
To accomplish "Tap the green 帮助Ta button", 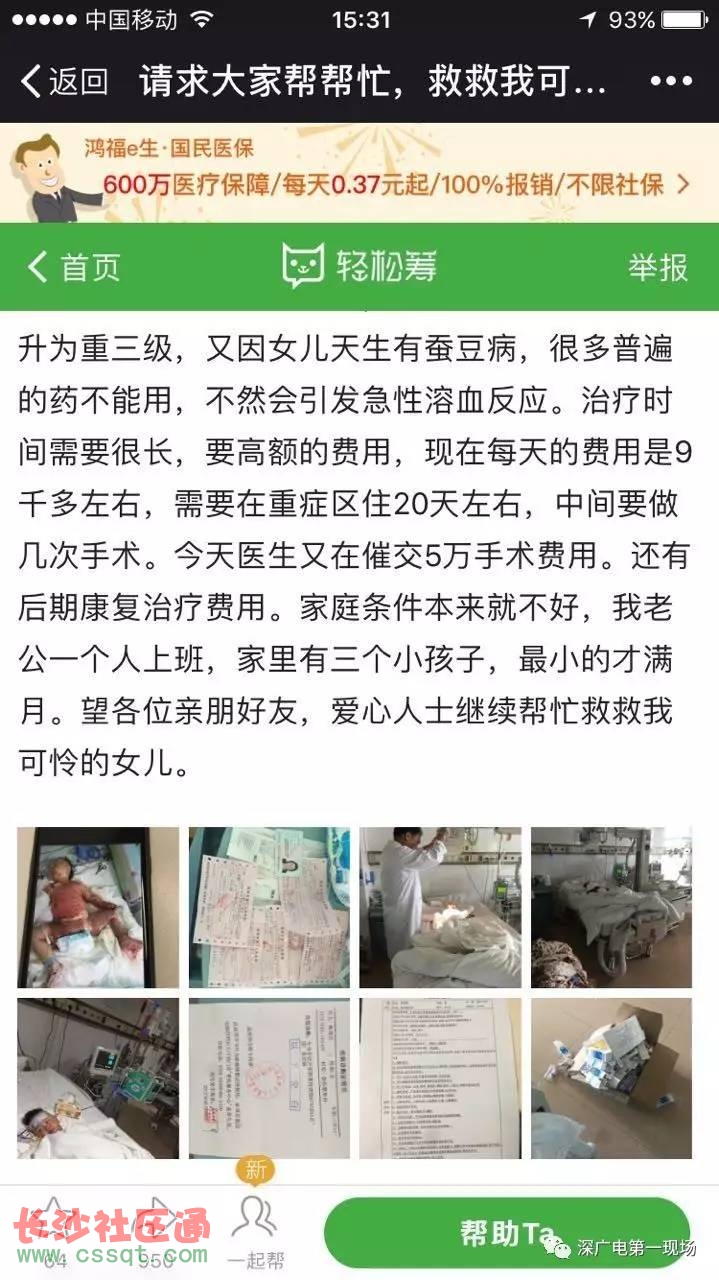I will [x=506, y=1232].
